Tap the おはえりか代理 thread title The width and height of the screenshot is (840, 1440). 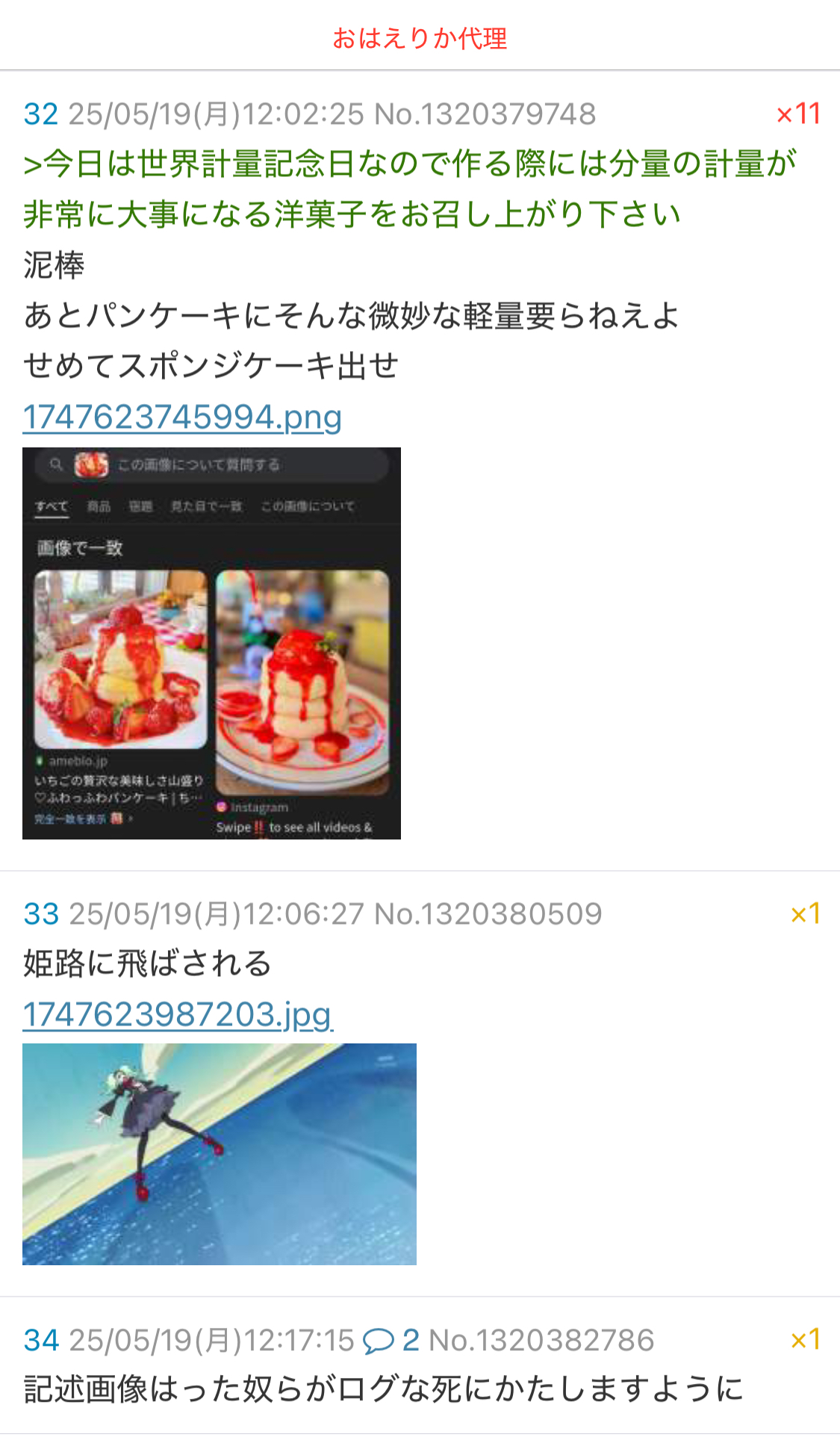point(420,37)
